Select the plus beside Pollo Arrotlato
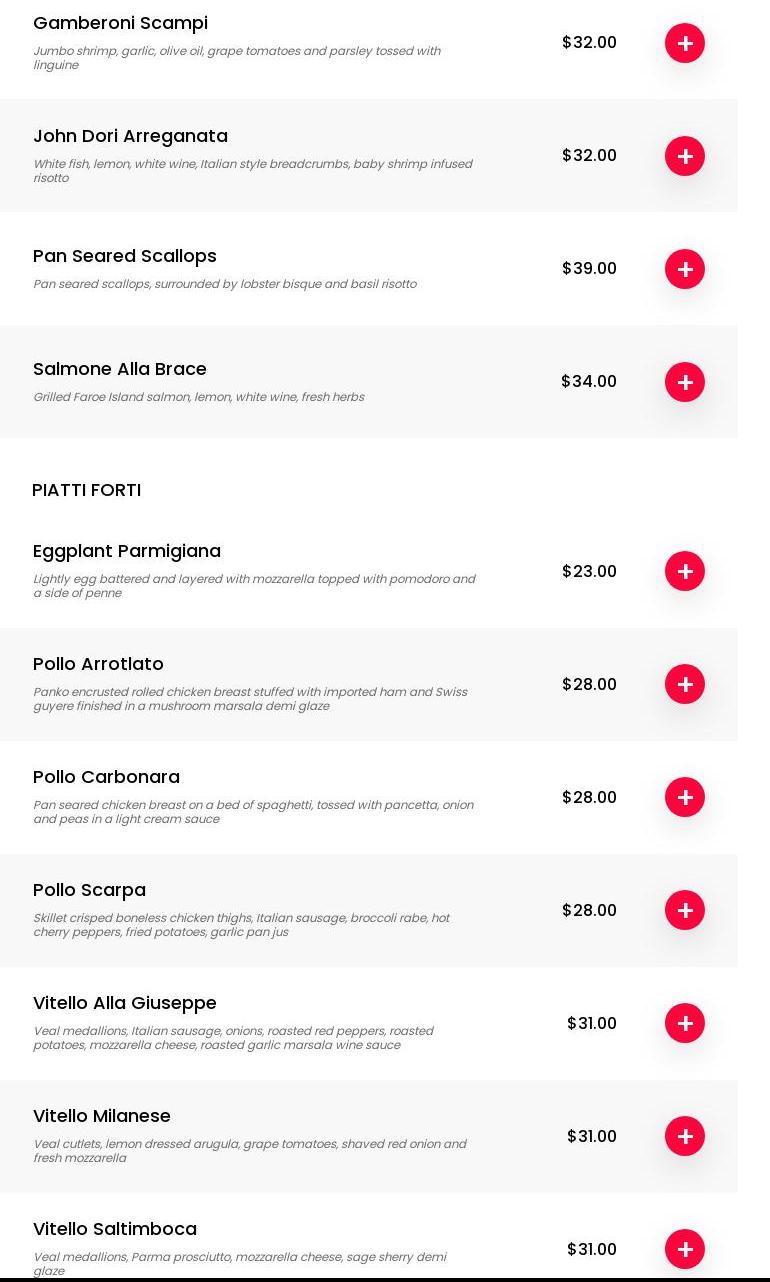The image size is (770, 1282). coord(685,684)
